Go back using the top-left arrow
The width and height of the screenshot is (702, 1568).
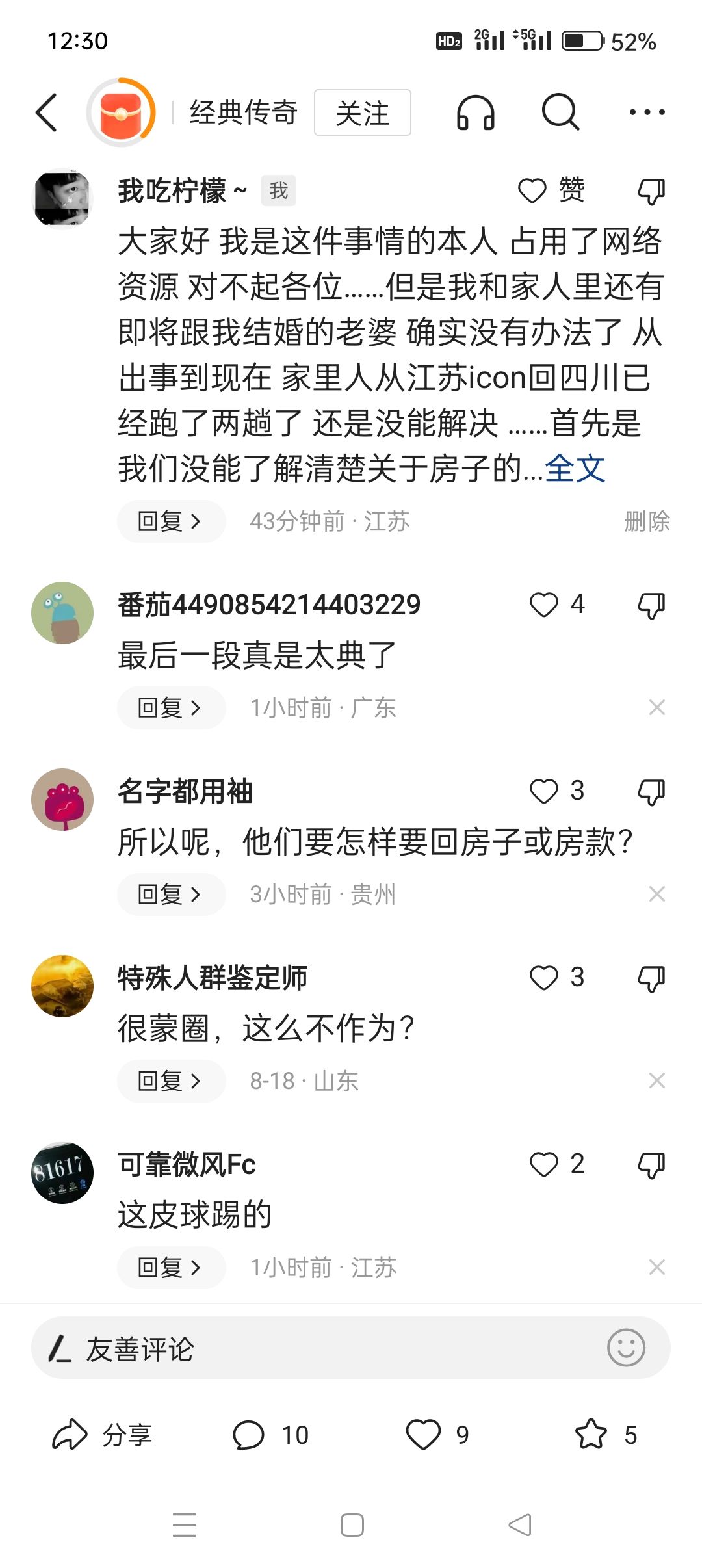point(47,112)
